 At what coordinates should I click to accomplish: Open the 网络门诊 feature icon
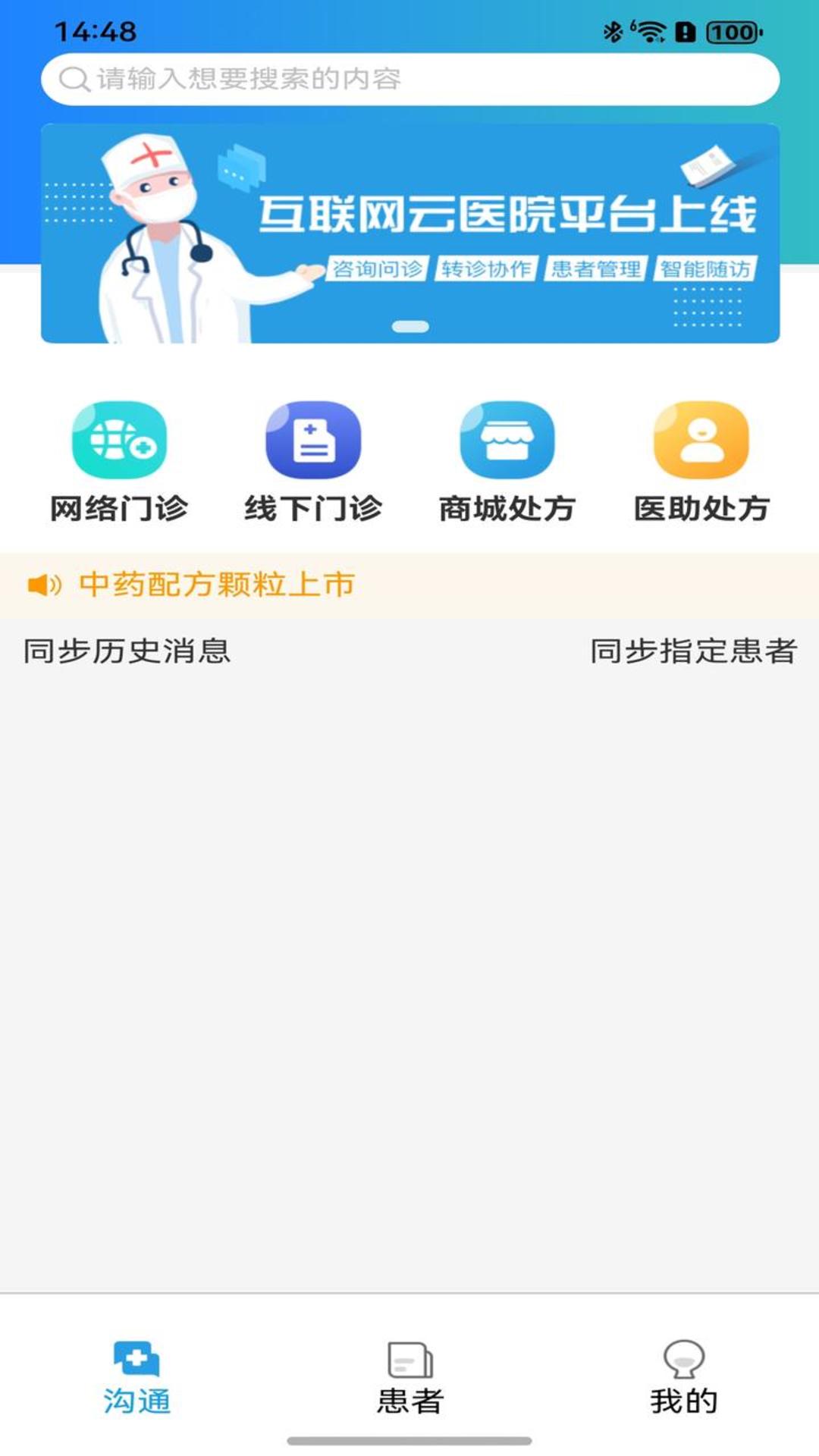(120, 441)
